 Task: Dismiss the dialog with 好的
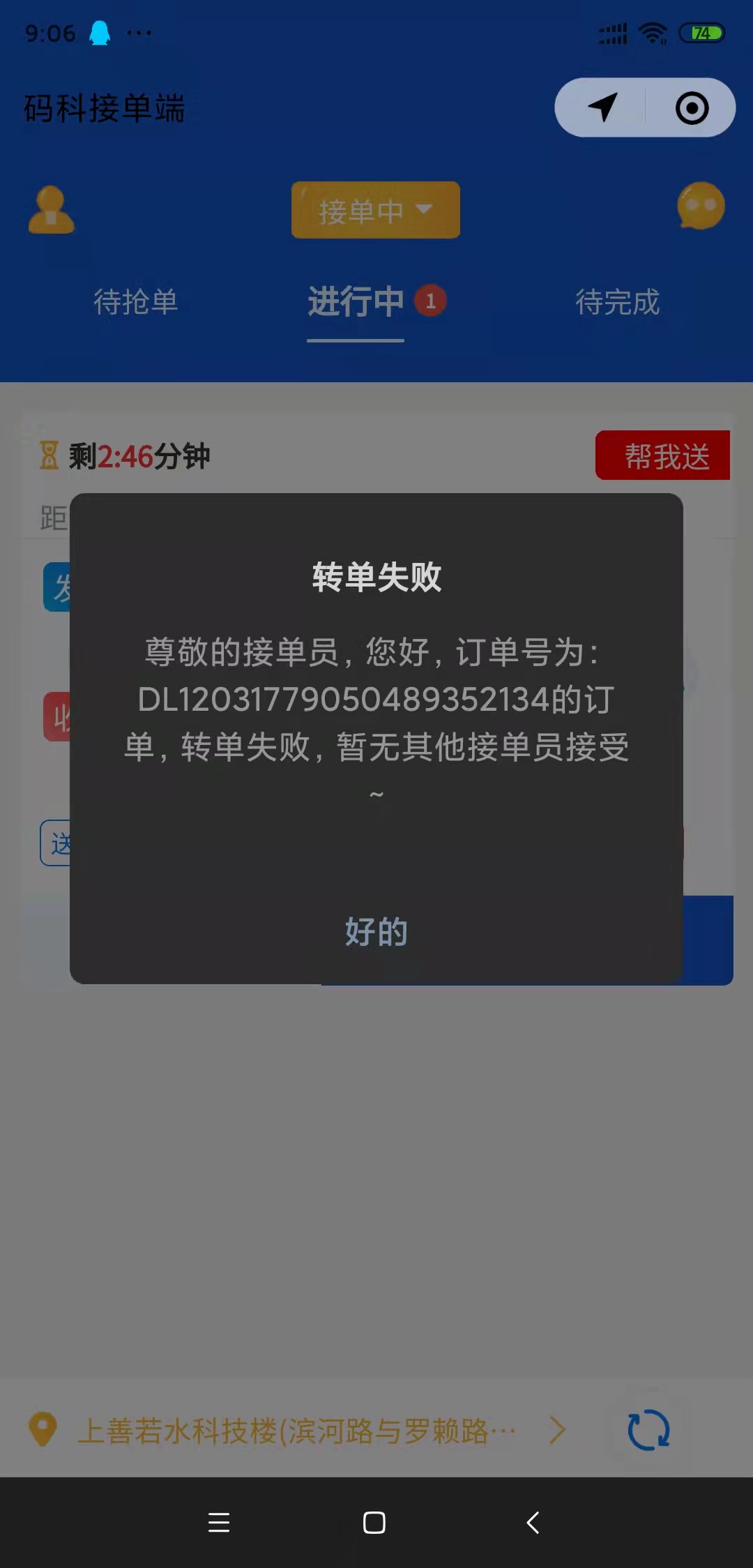tap(376, 931)
